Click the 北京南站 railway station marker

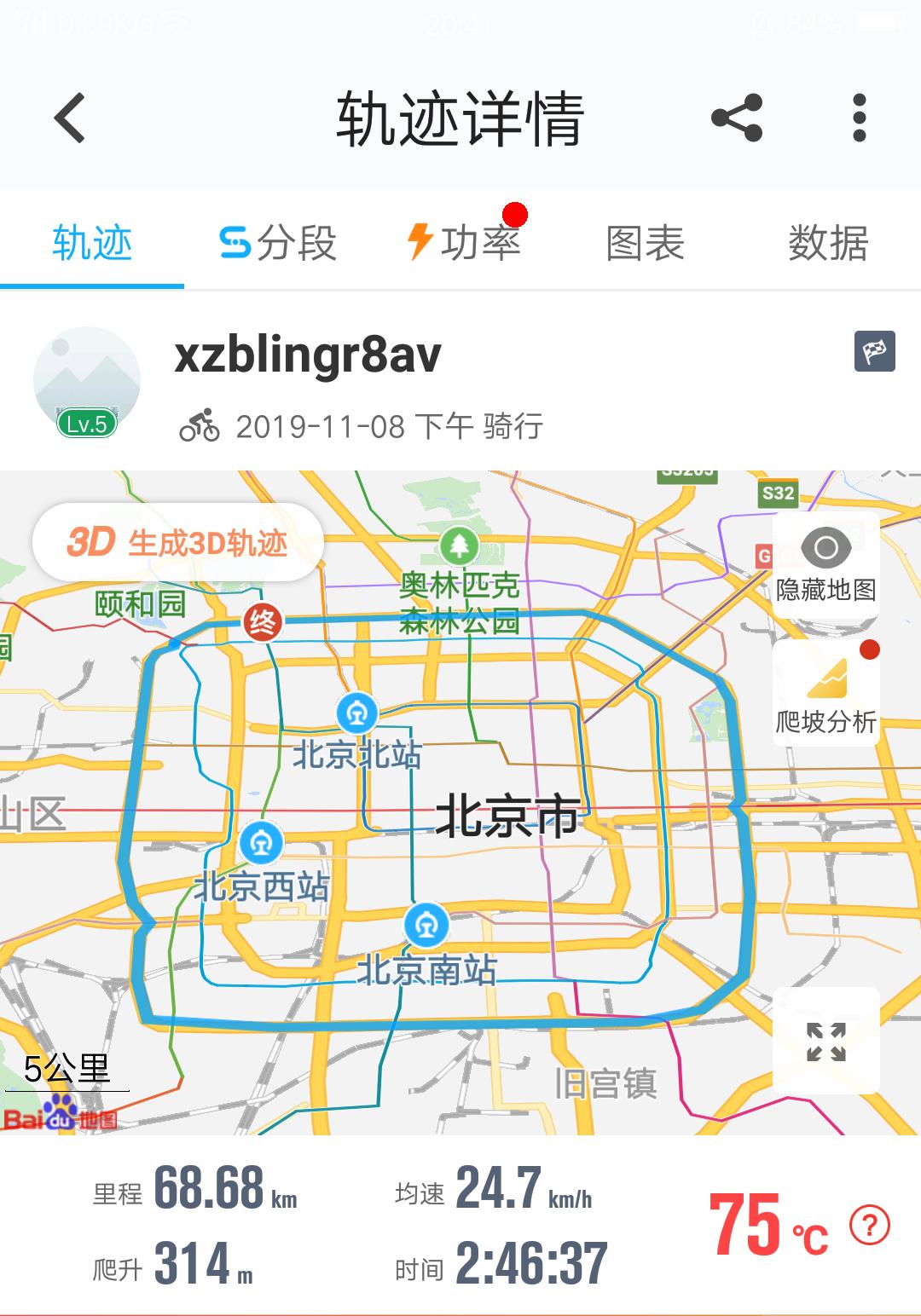point(424,923)
